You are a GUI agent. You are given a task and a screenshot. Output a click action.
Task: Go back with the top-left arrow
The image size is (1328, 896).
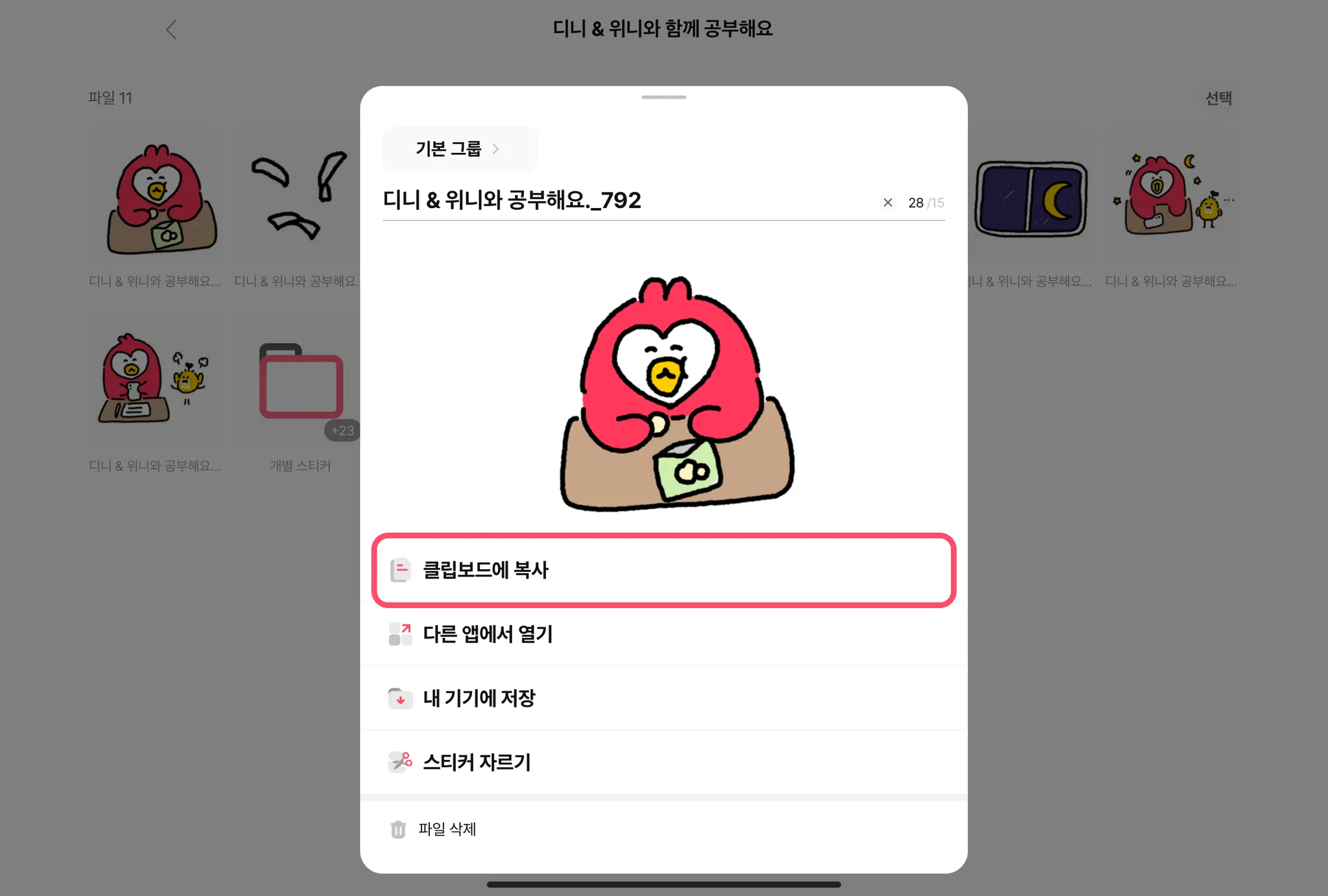171,30
